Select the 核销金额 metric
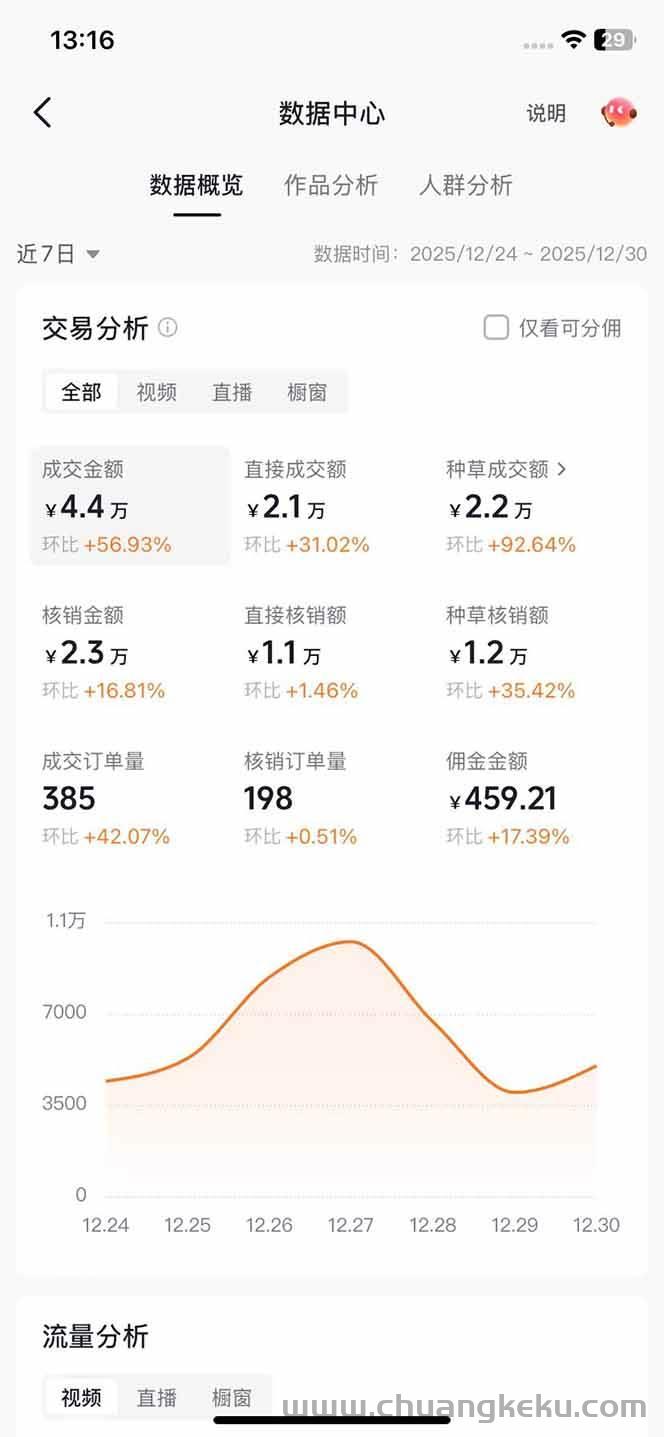 pyautogui.click(x=110, y=652)
